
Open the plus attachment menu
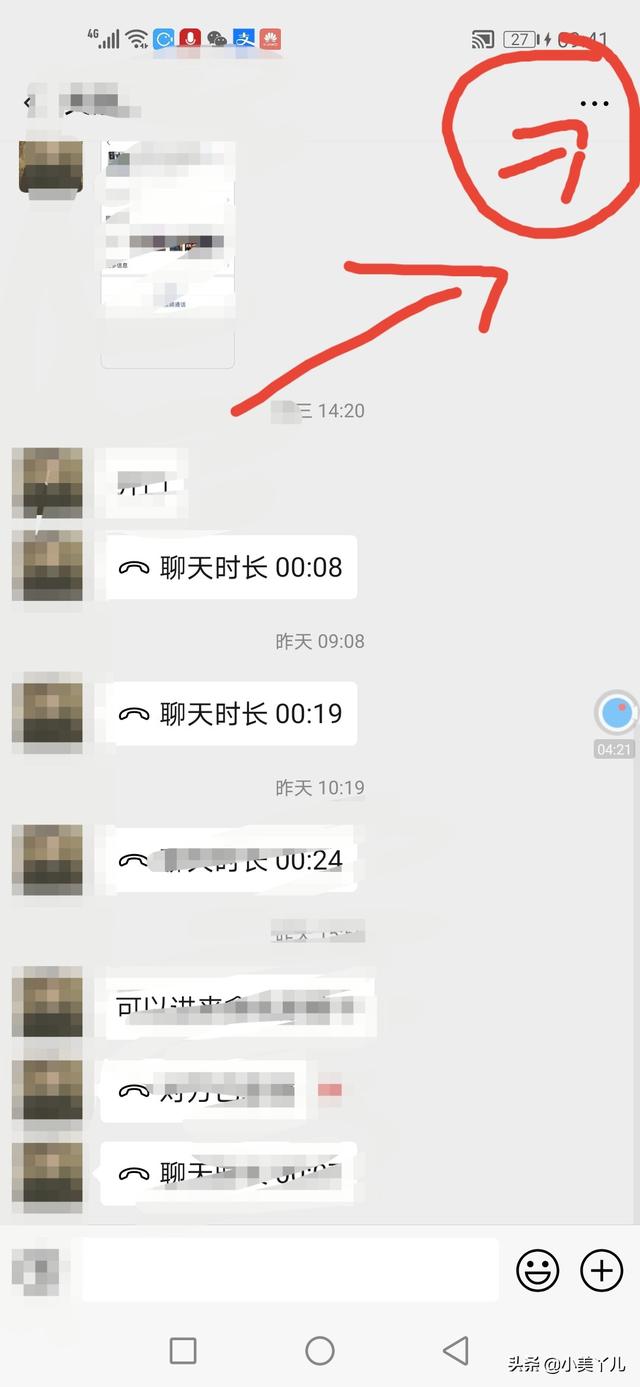[602, 1270]
